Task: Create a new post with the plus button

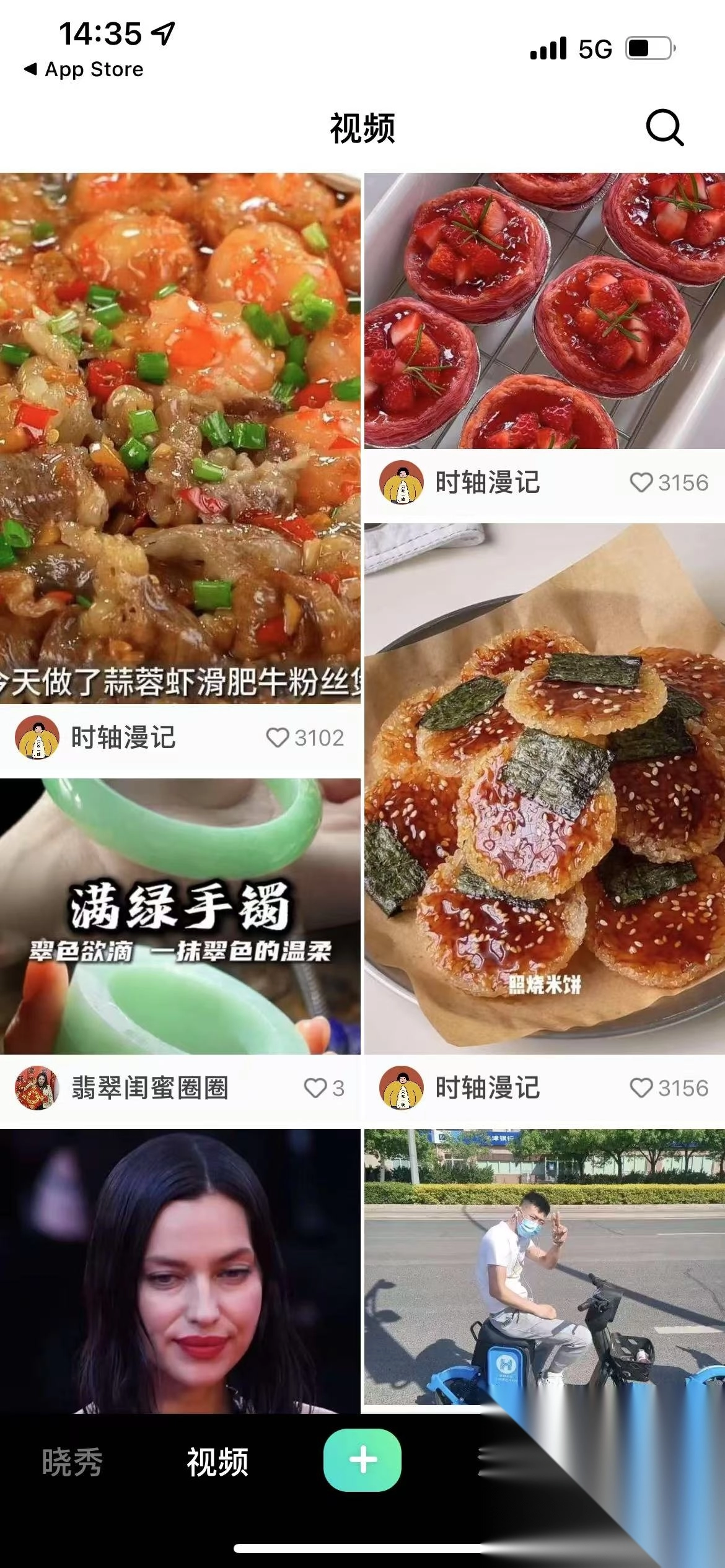Action: tap(362, 1460)
